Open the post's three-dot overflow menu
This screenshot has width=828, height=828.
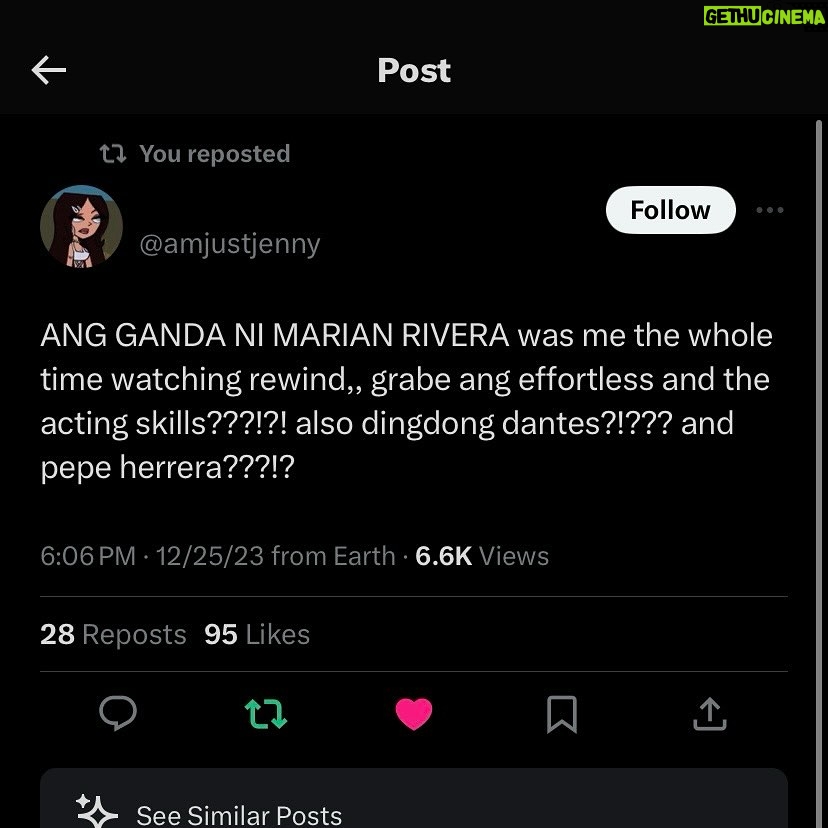coord(769,210)
